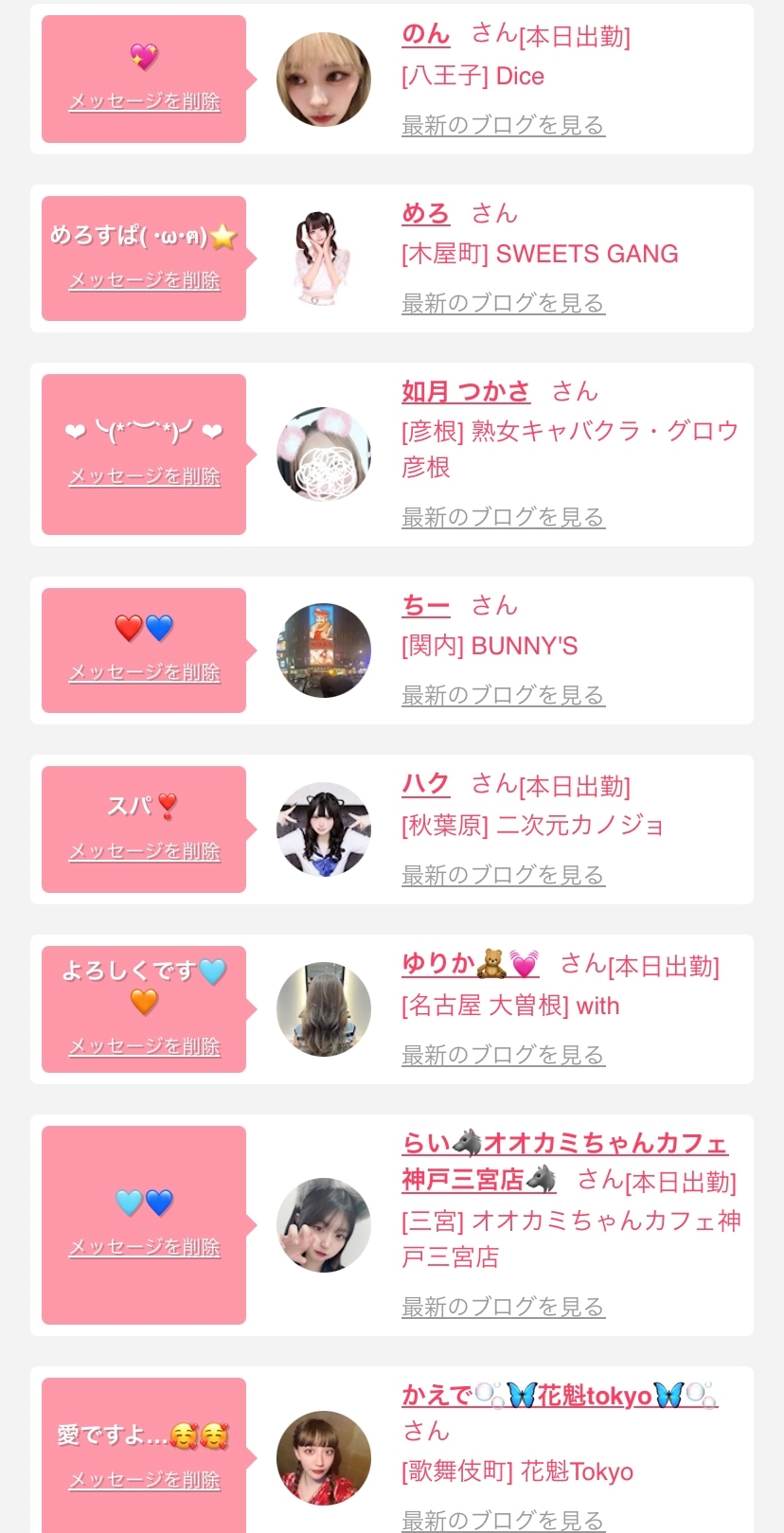This screenshot has height=1533, width=784.
Task: Open 如月 つかさ's profile link
Action: pyautogui.click(x=465, y=391)
